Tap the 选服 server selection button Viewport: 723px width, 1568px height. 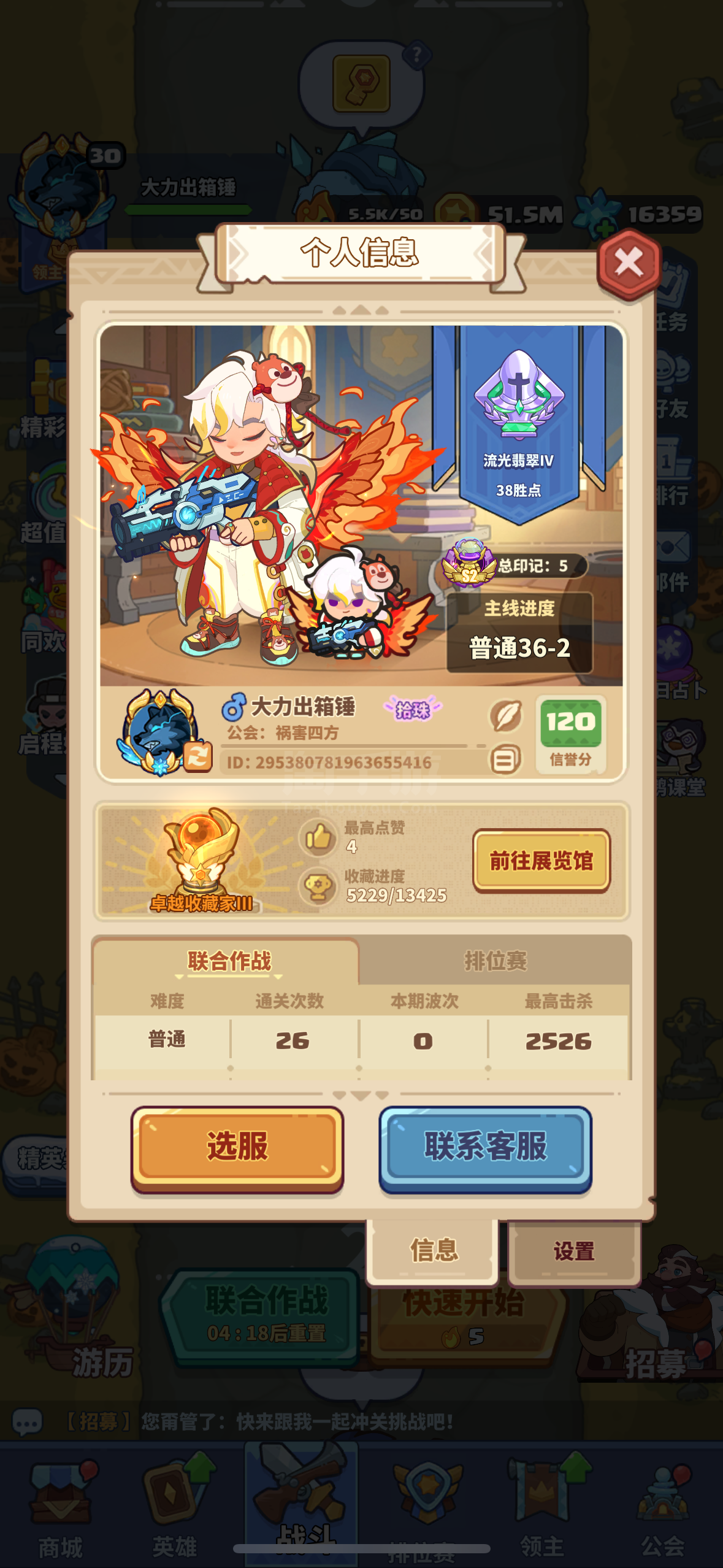237,1146
